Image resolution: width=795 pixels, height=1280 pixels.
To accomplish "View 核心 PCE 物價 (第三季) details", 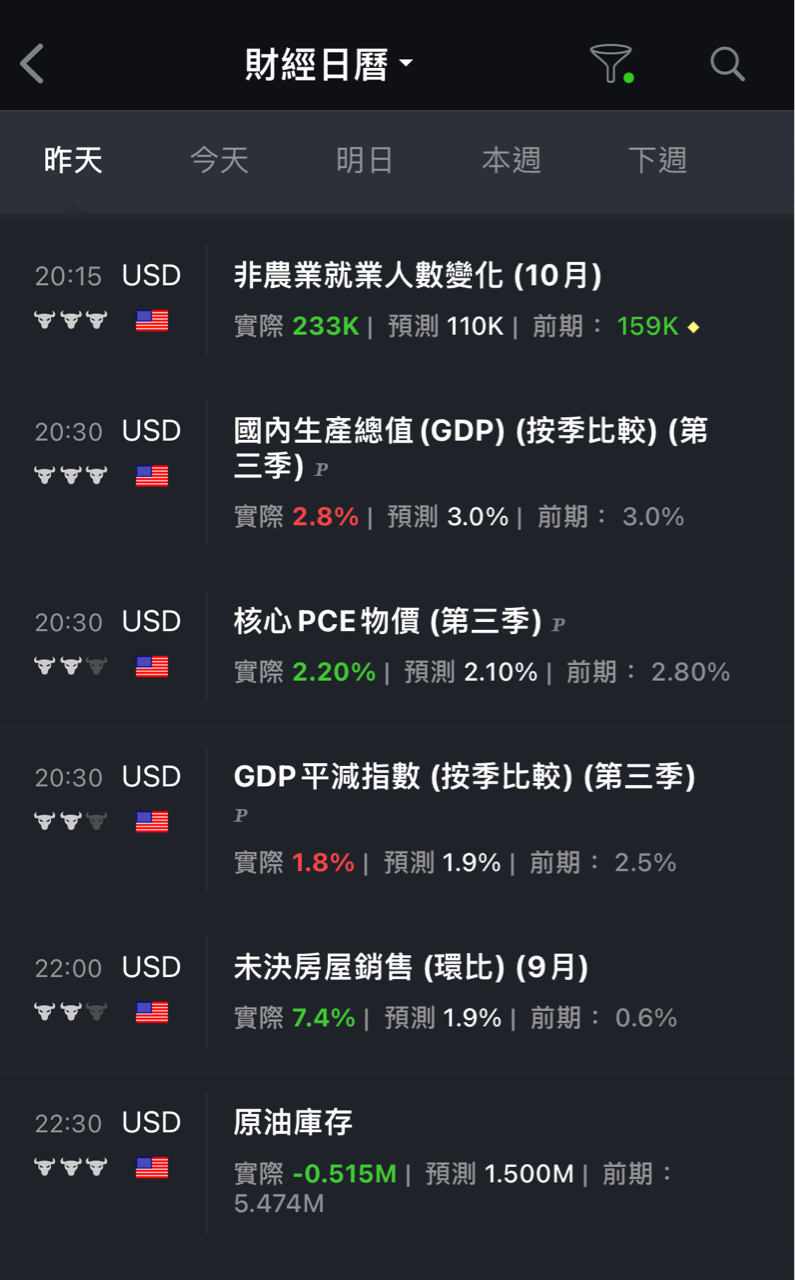I will 387,622.
